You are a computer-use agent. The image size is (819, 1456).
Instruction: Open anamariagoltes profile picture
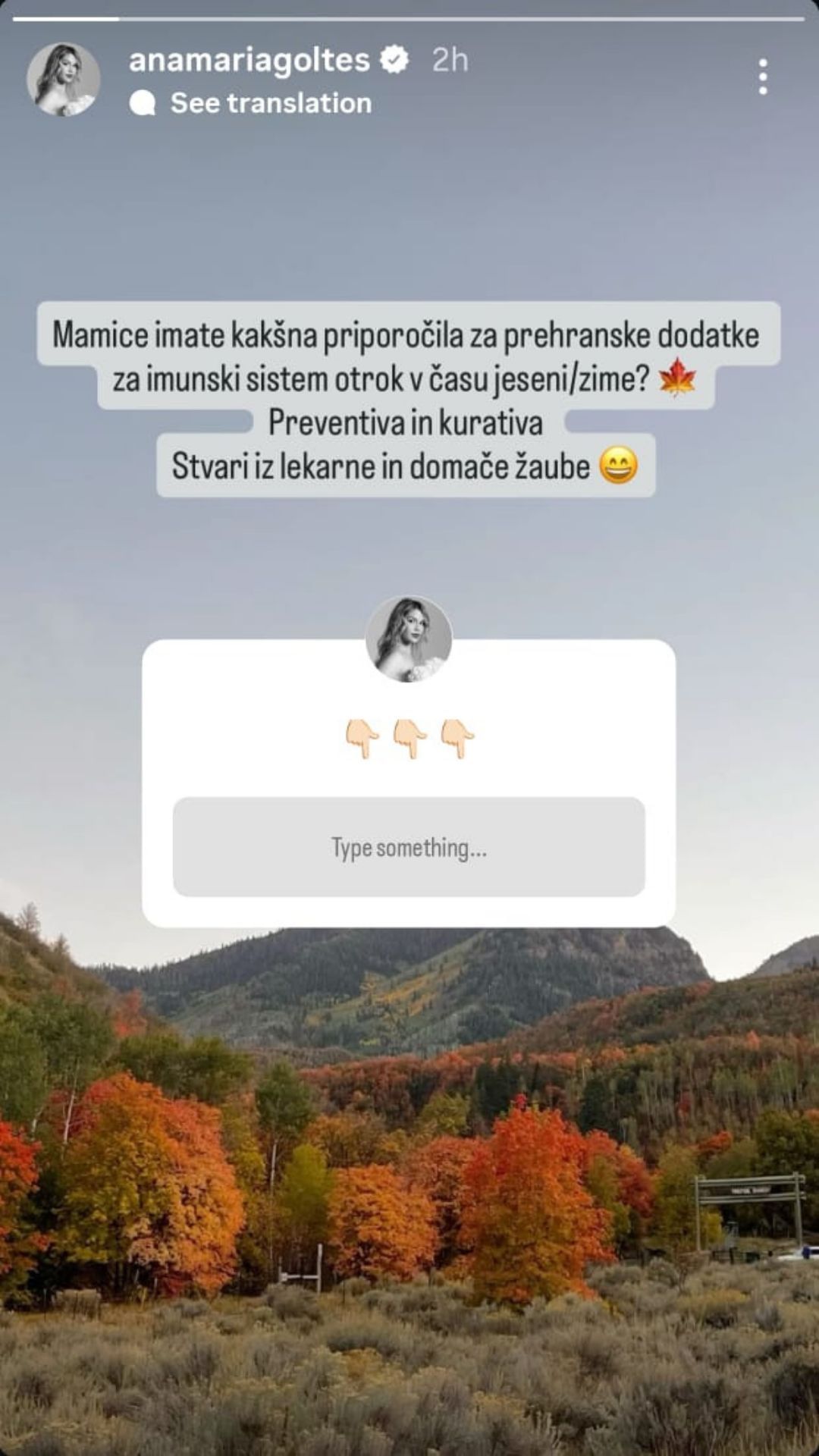(x=64, y=79)
